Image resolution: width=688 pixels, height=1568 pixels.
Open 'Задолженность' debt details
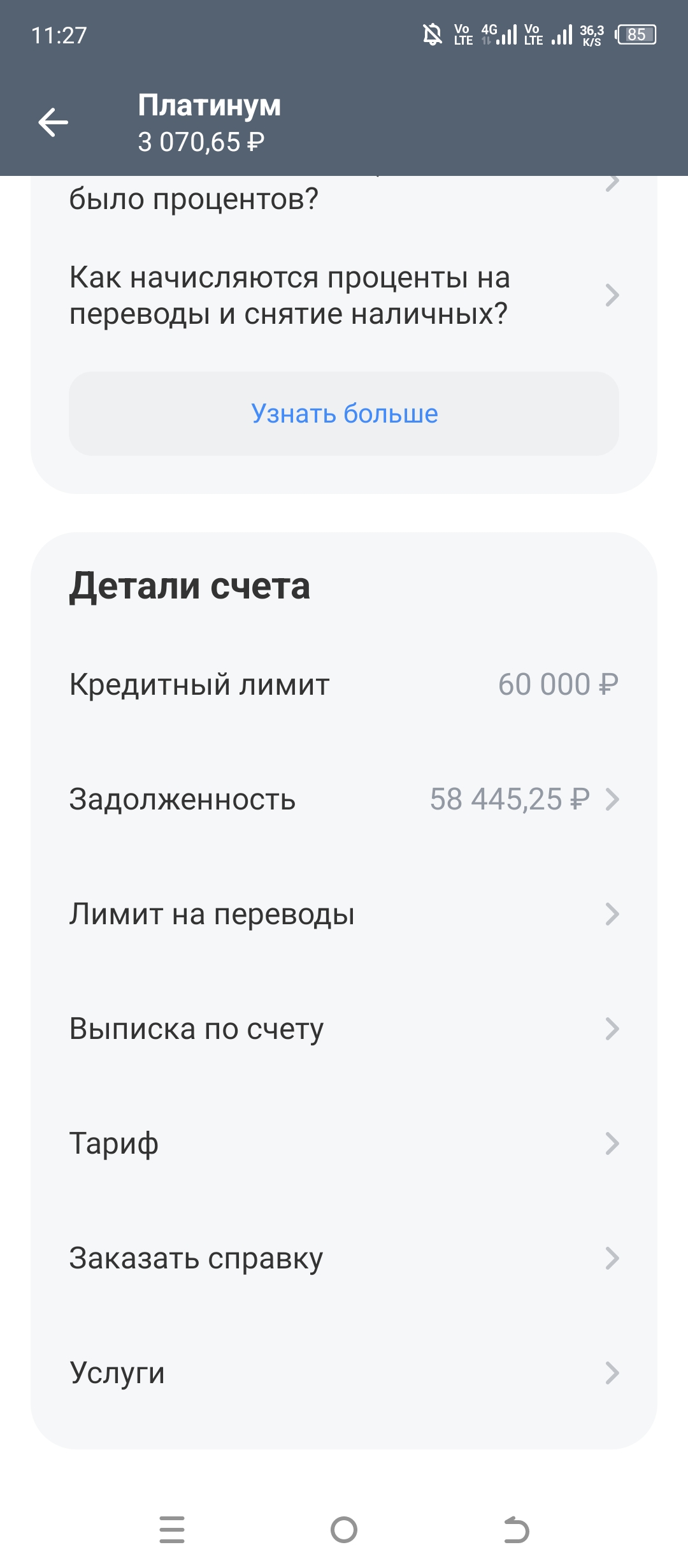pos(344,799)
